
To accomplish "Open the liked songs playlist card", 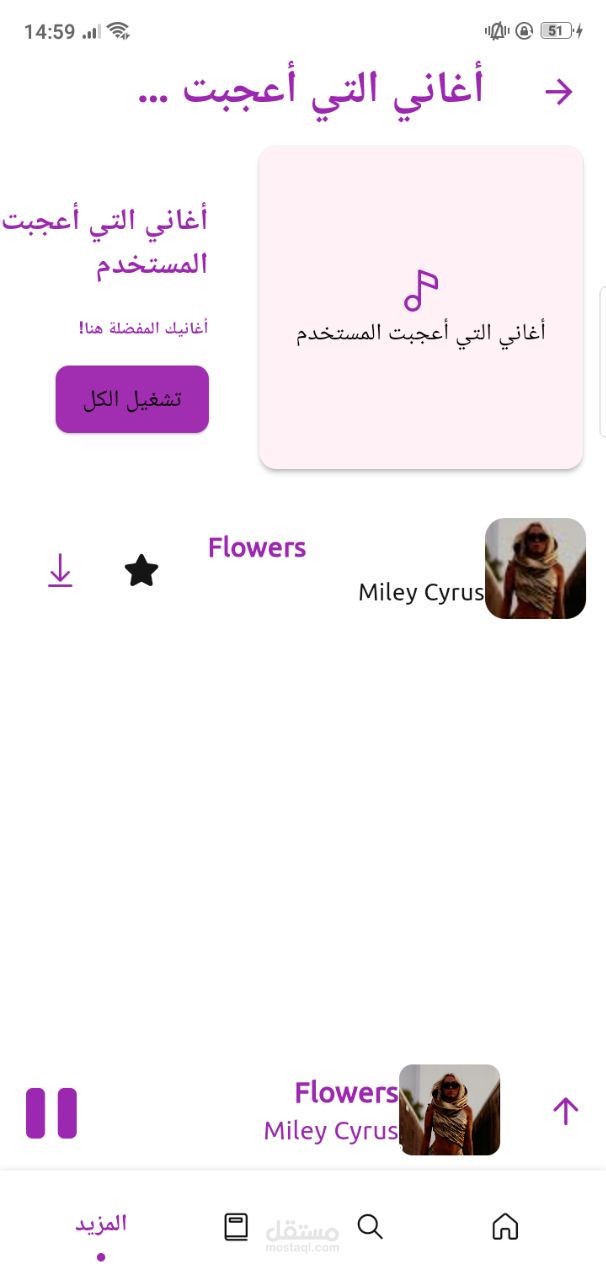I will (421, 307).
